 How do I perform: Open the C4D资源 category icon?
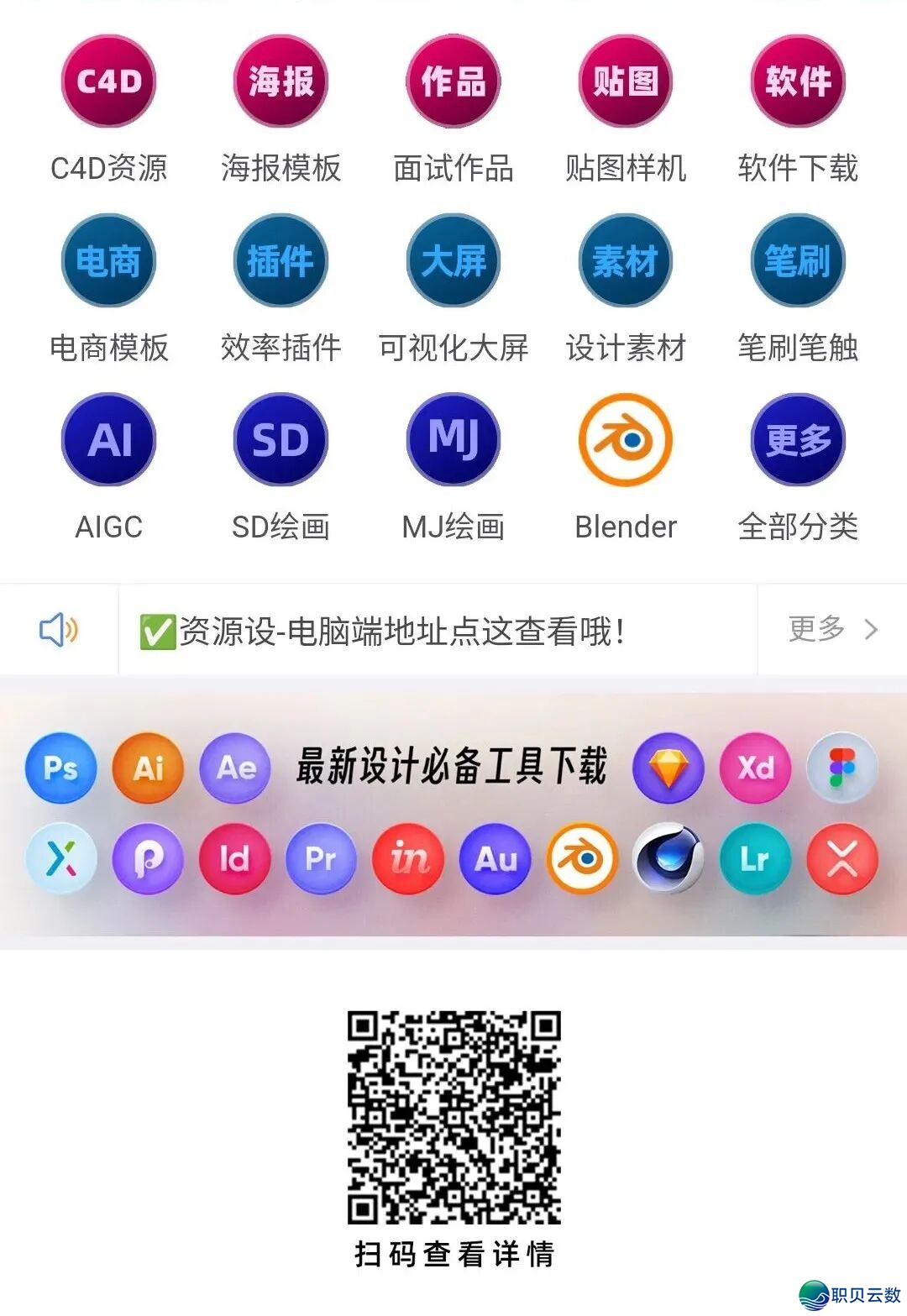point(107,81)
